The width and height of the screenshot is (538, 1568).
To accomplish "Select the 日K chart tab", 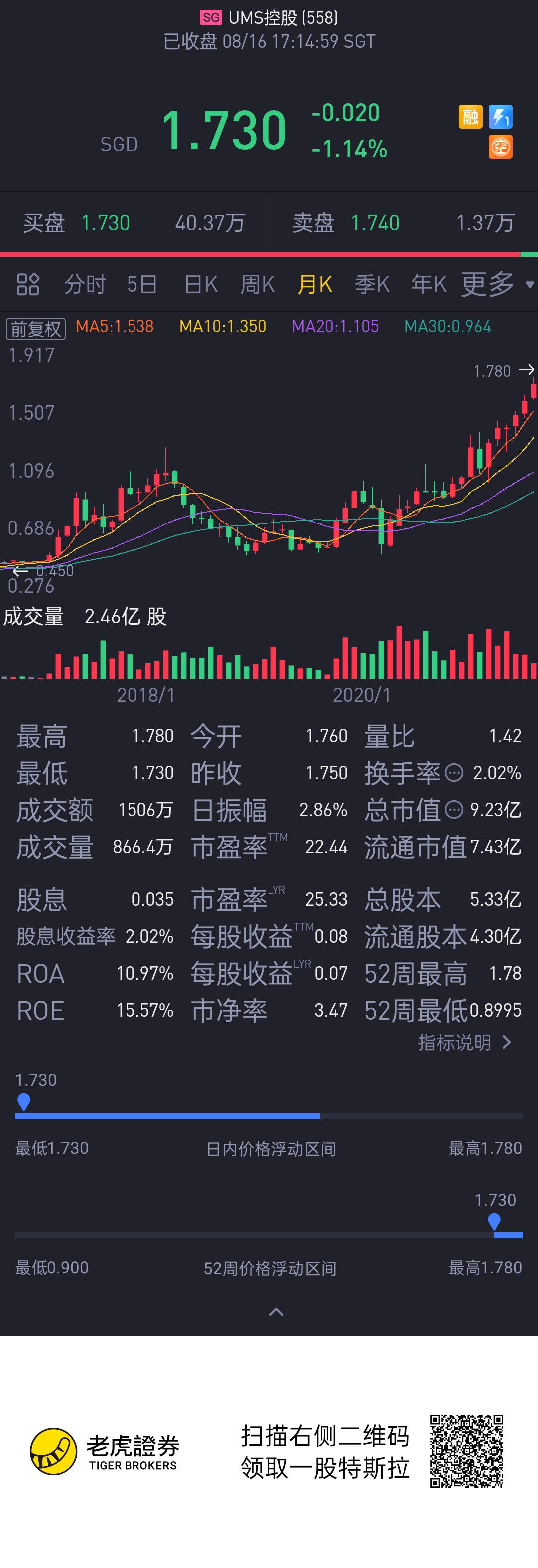I will pyautogui.click(x=201, y=284).
